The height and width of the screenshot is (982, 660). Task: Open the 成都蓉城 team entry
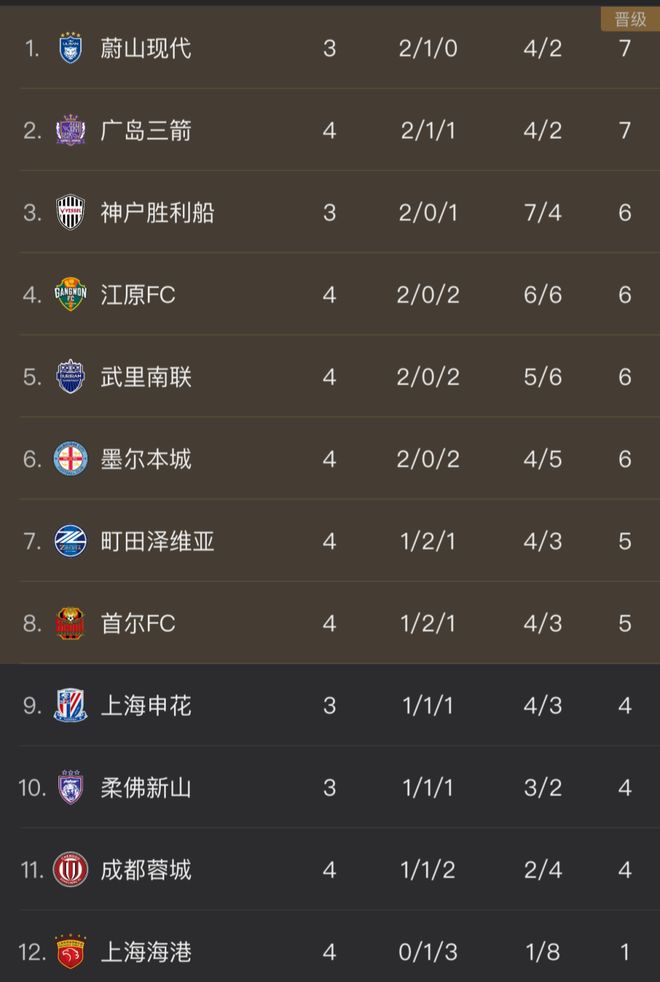coord(145,869)
